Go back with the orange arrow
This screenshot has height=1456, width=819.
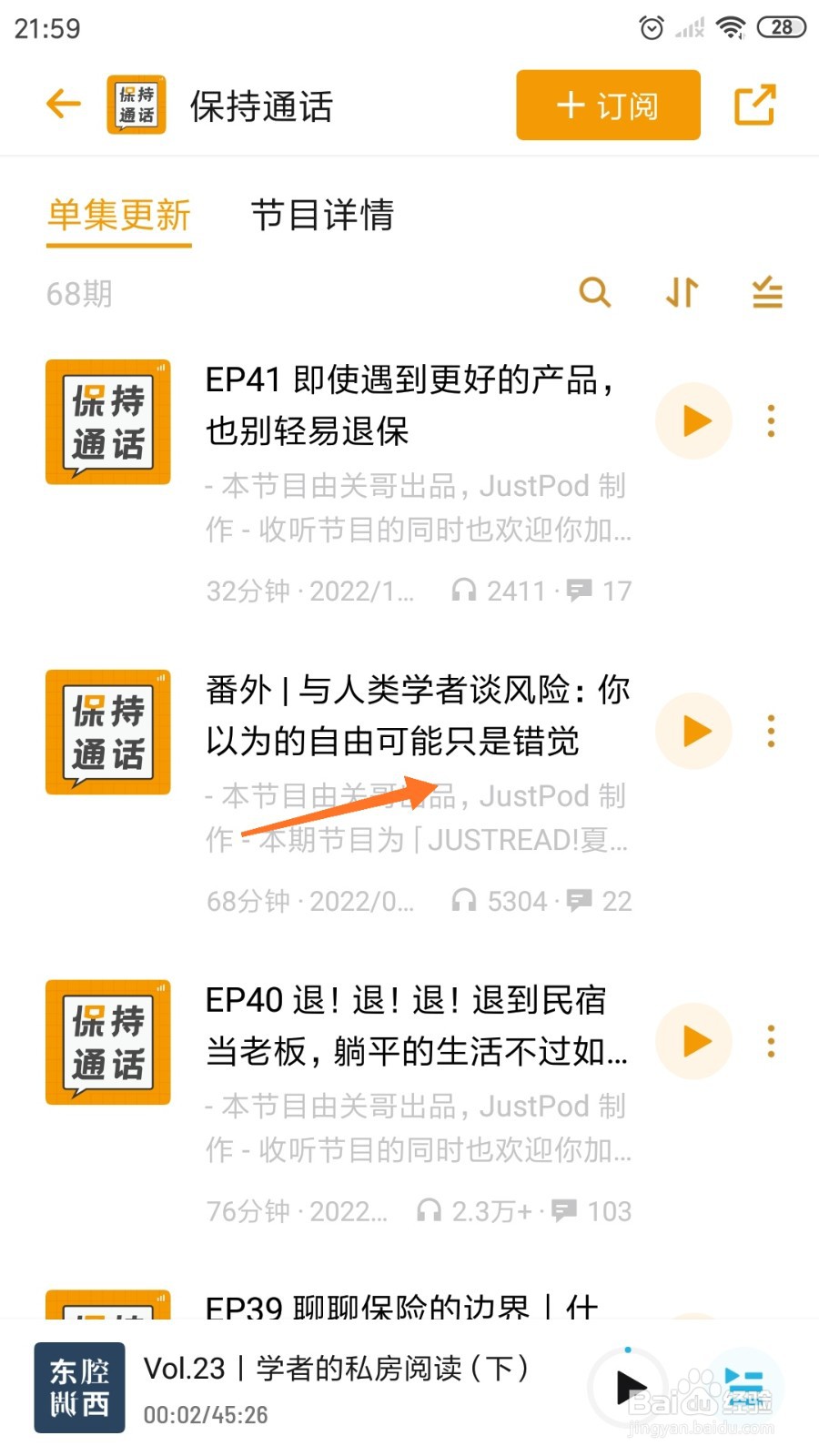click(64, 104)
